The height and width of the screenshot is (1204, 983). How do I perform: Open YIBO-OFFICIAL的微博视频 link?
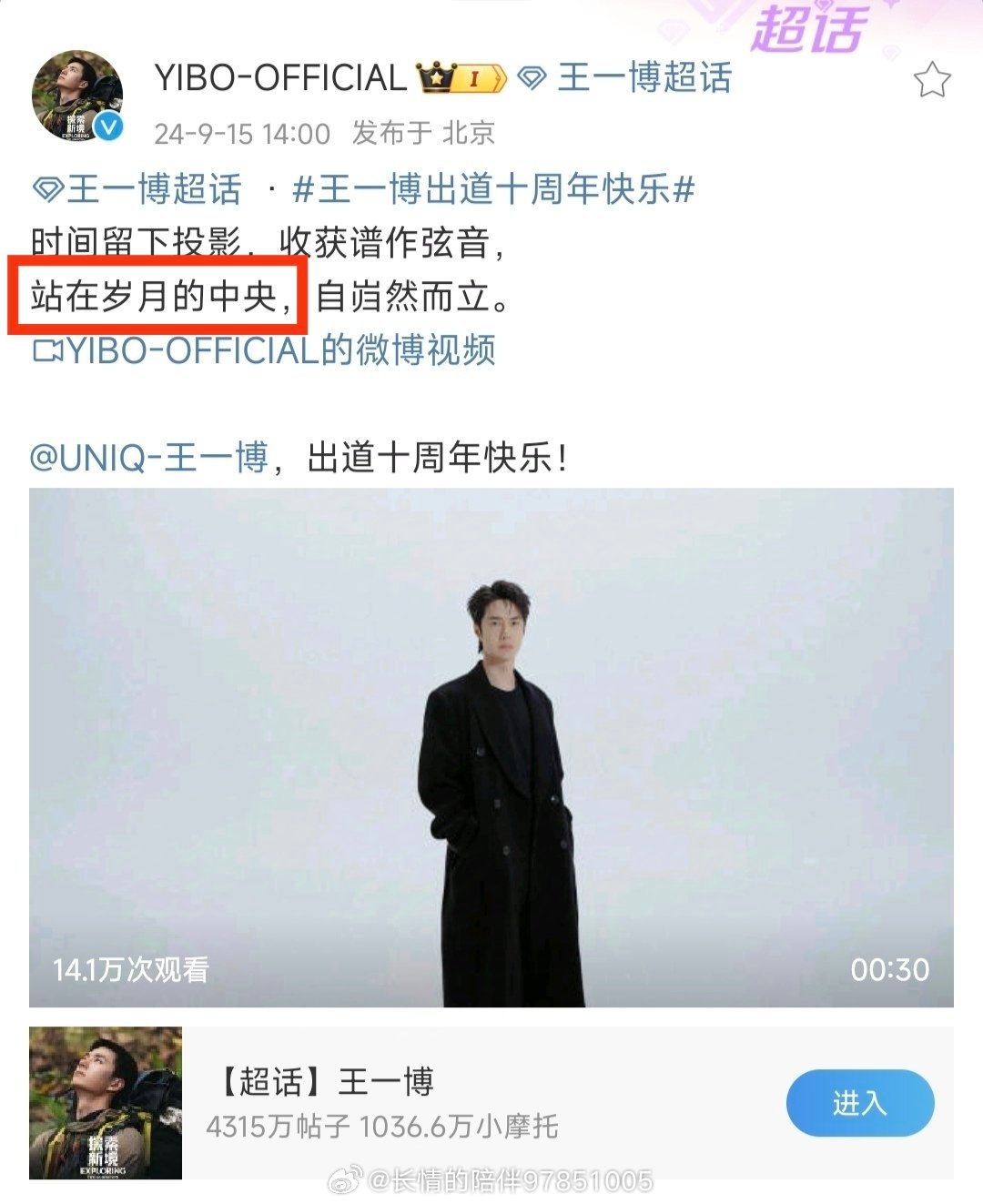tap(265, 350)
